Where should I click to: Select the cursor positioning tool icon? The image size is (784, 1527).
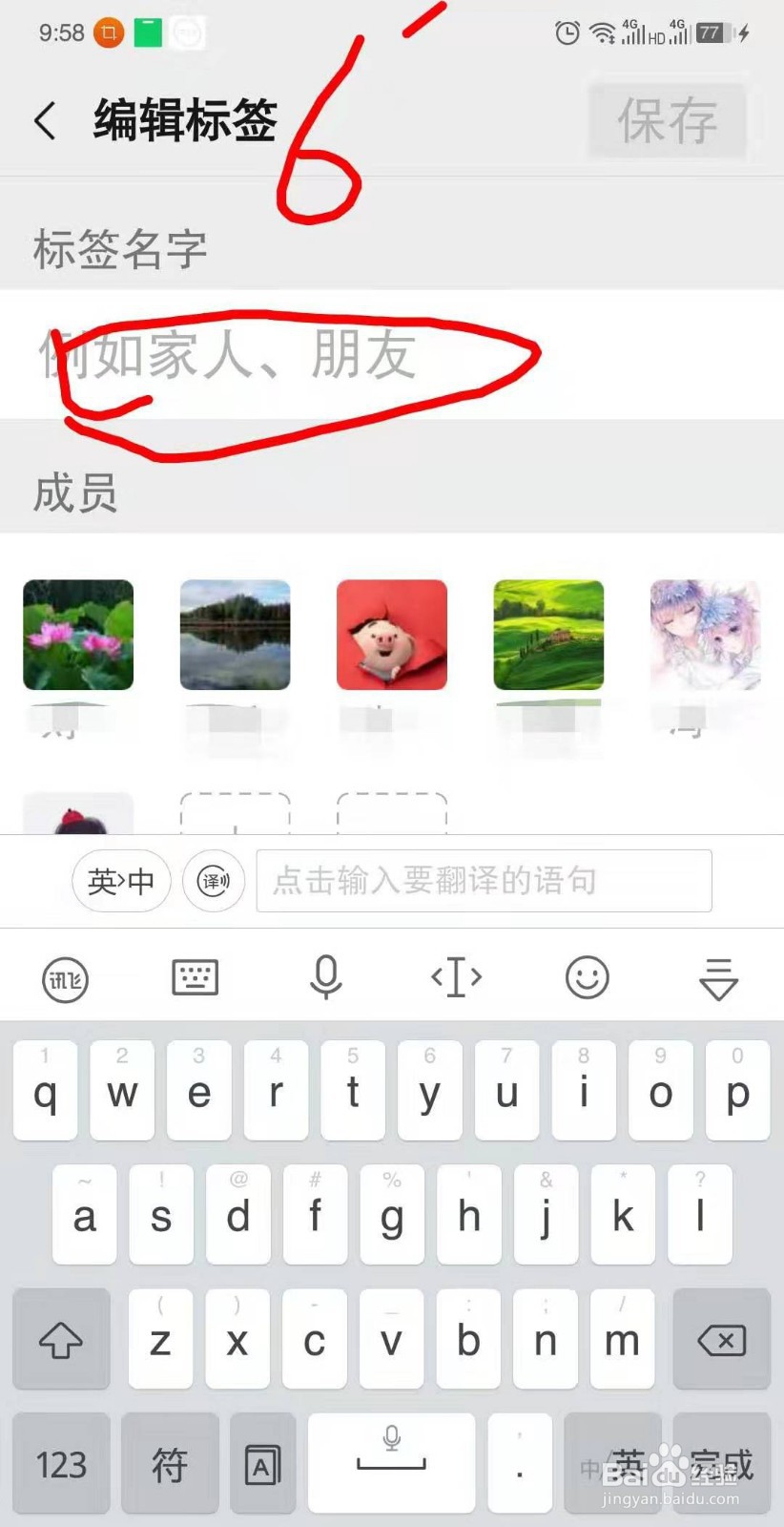click(x=456, y=977)
